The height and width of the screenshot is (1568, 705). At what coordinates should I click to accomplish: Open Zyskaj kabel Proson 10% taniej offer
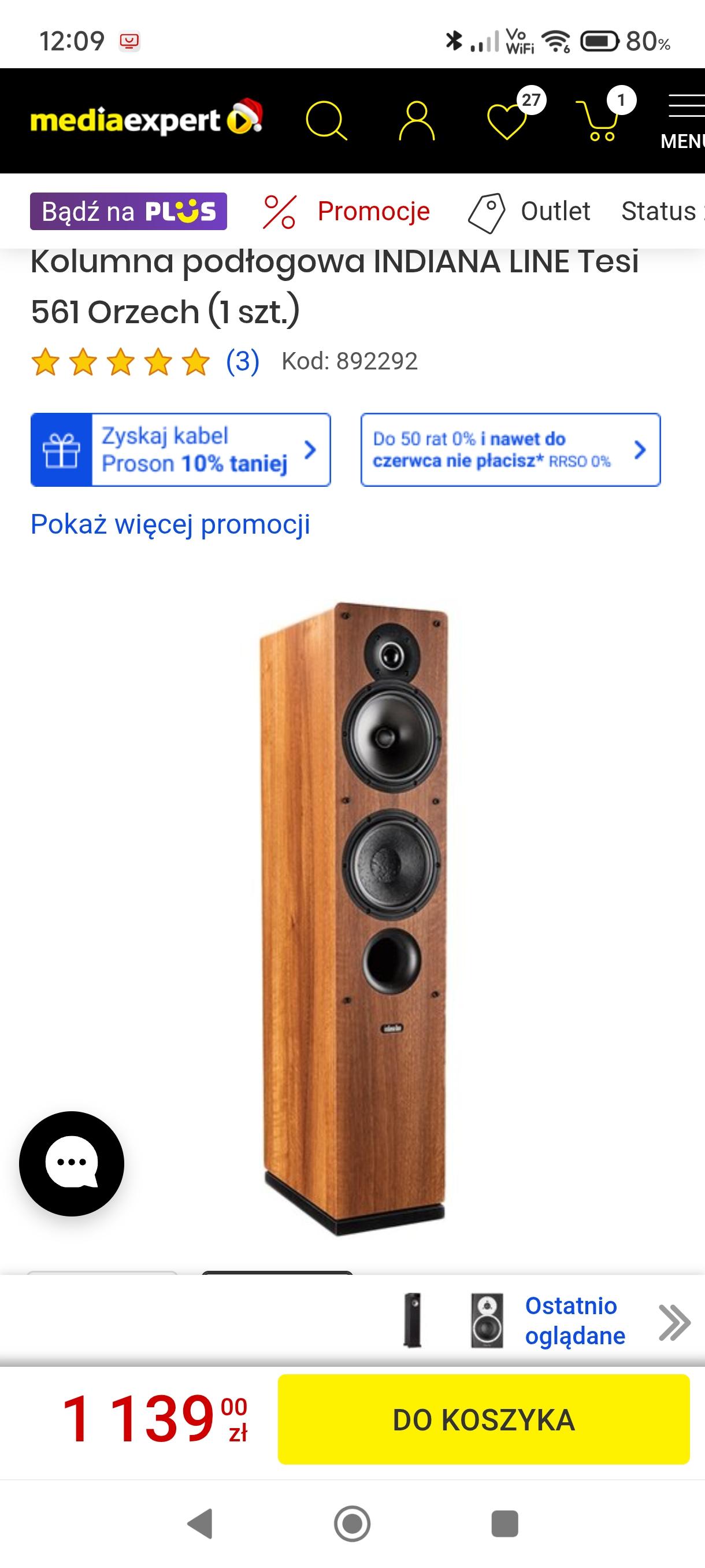tap(181, 450)
